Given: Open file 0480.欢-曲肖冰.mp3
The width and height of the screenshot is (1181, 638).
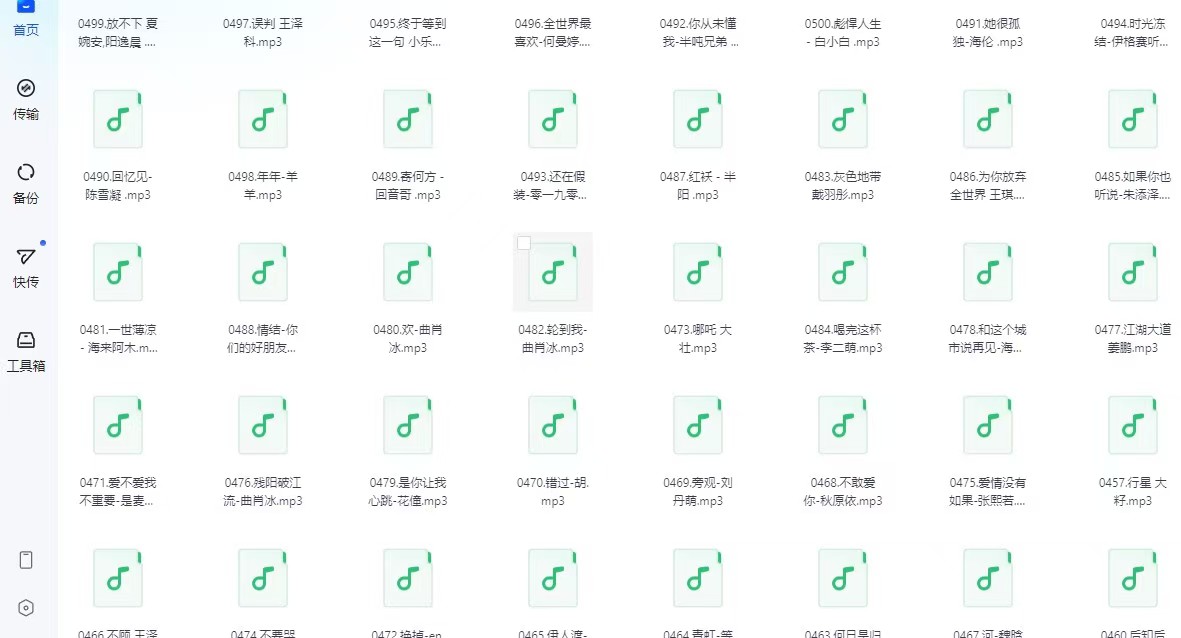Looking at the screenshot, I should [408, 272].
